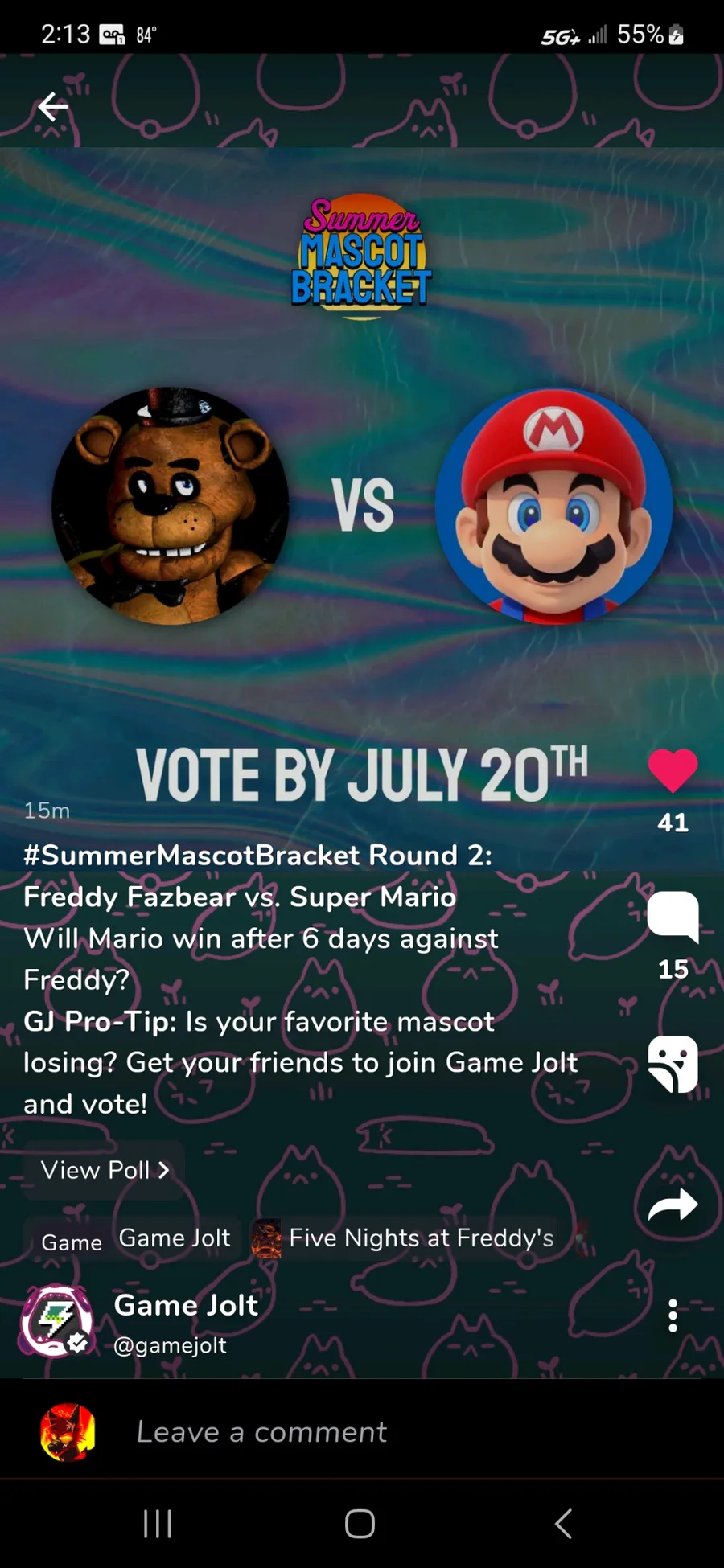Share this post with the arrow icon

[673, 1205]
